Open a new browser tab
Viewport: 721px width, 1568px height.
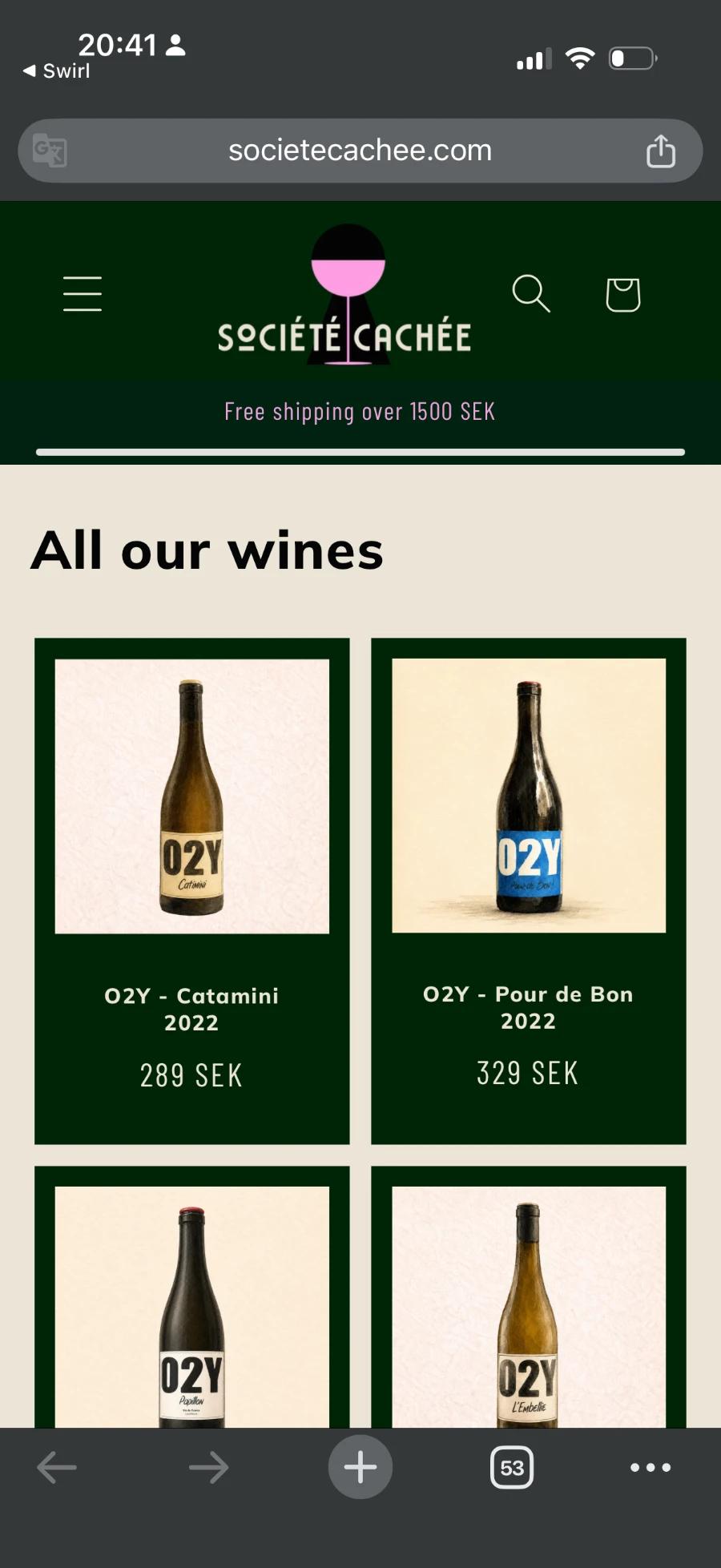(360, 1467)
